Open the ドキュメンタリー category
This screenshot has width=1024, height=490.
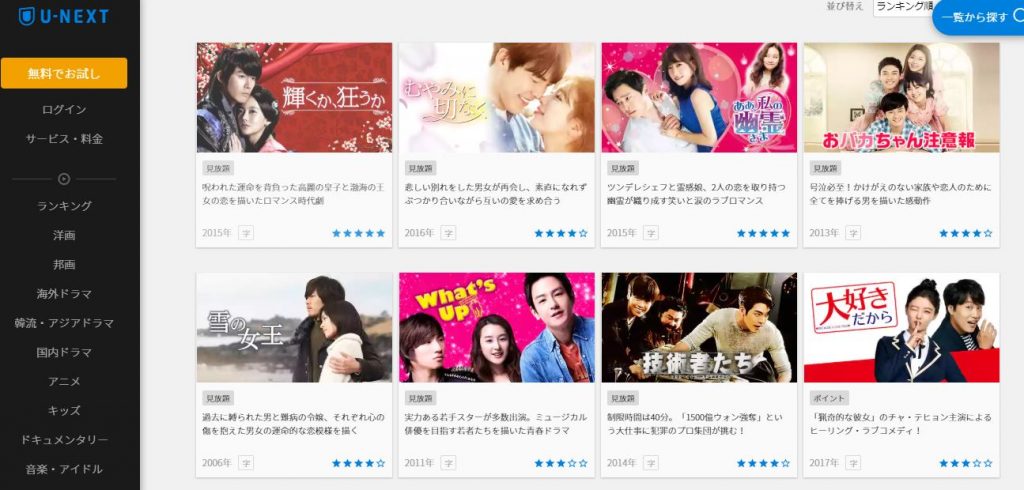pyautogui.click(x=64, y=440)
